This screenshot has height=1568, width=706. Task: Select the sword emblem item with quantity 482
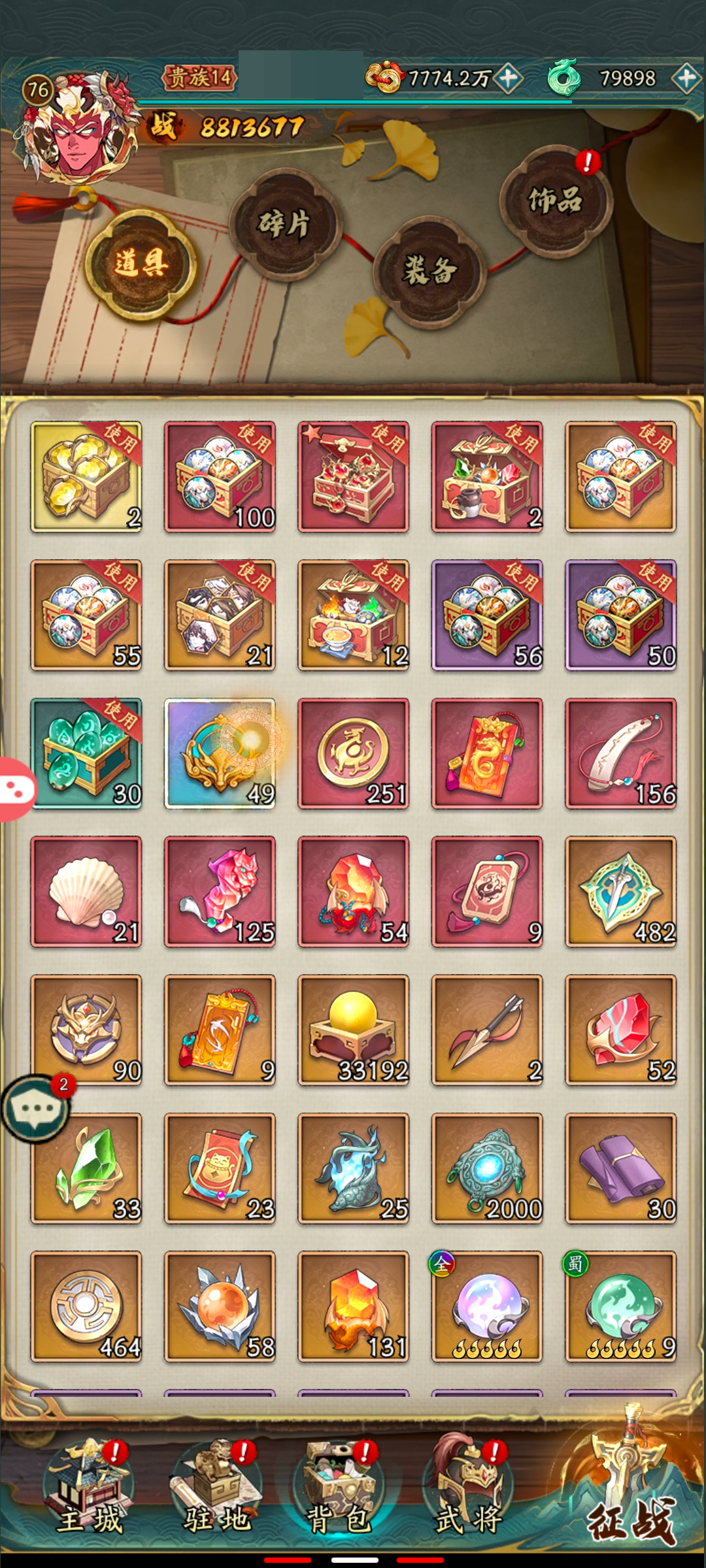point(620,891)
